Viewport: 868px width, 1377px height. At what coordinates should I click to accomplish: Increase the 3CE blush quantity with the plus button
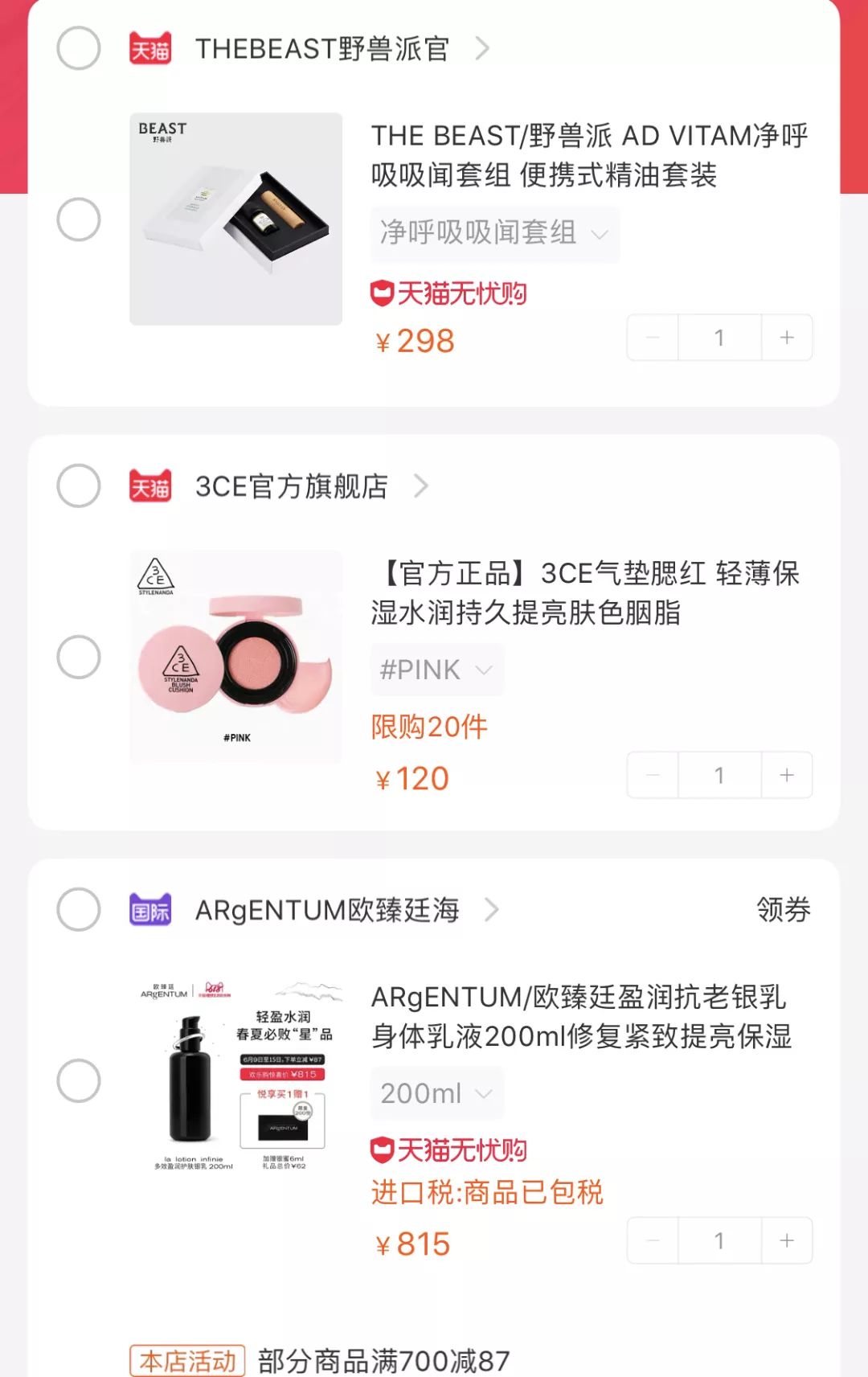pos(785,774)
